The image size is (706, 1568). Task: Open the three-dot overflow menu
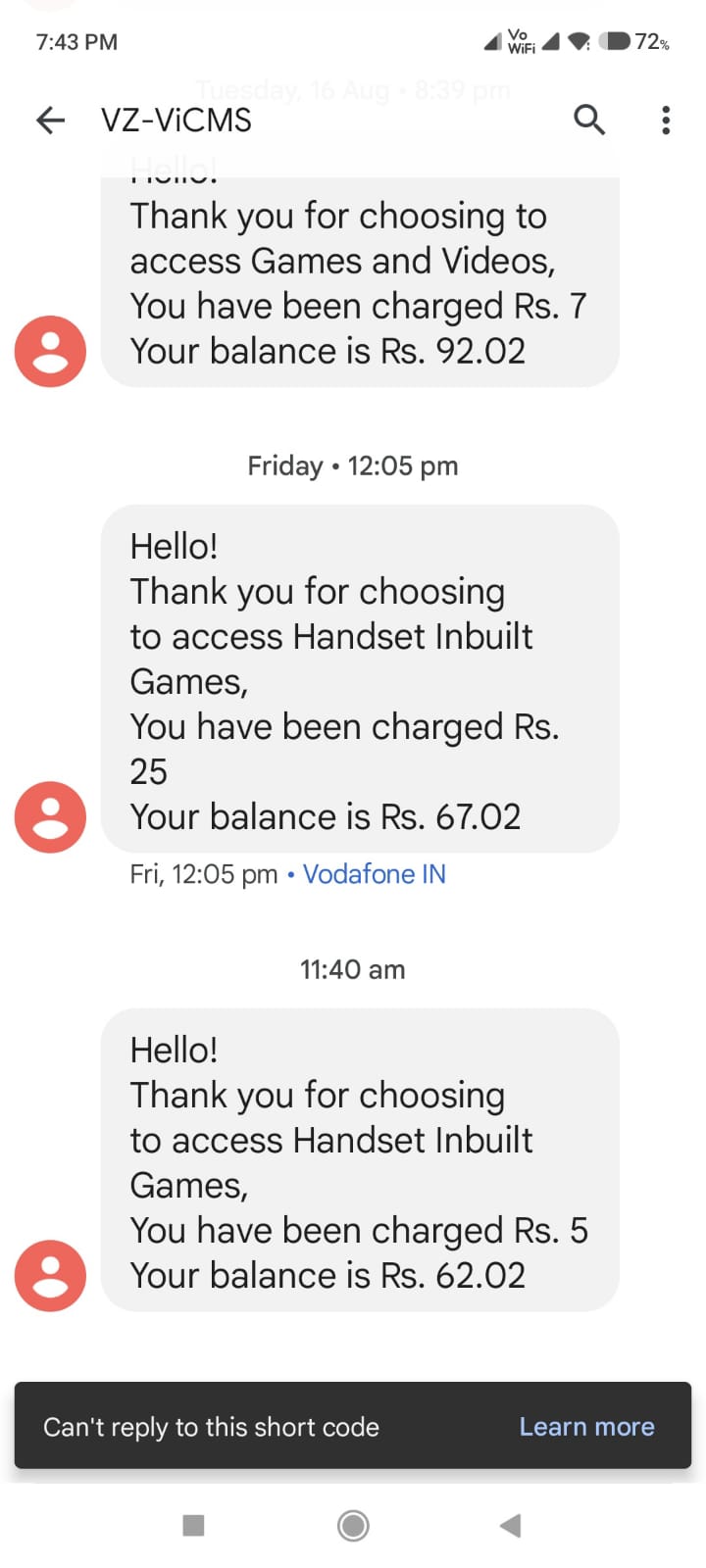pyautogui.click(x=666, y=120)
